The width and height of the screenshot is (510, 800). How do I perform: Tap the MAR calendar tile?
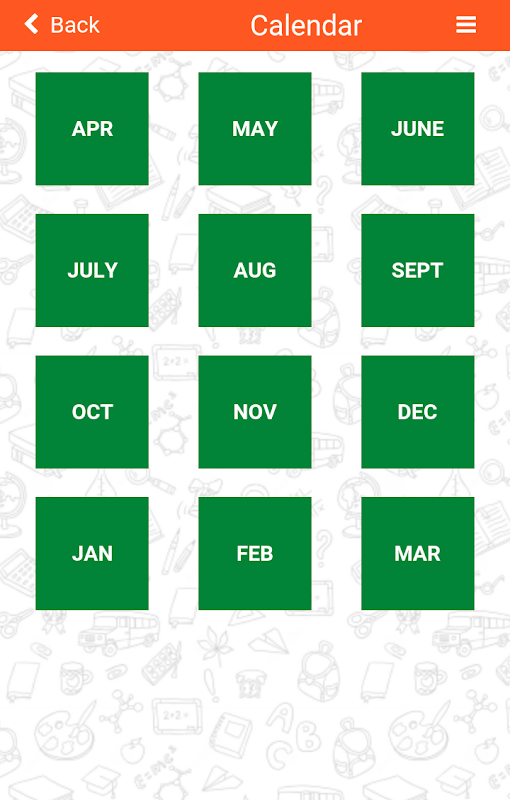[x=418, y=554]
